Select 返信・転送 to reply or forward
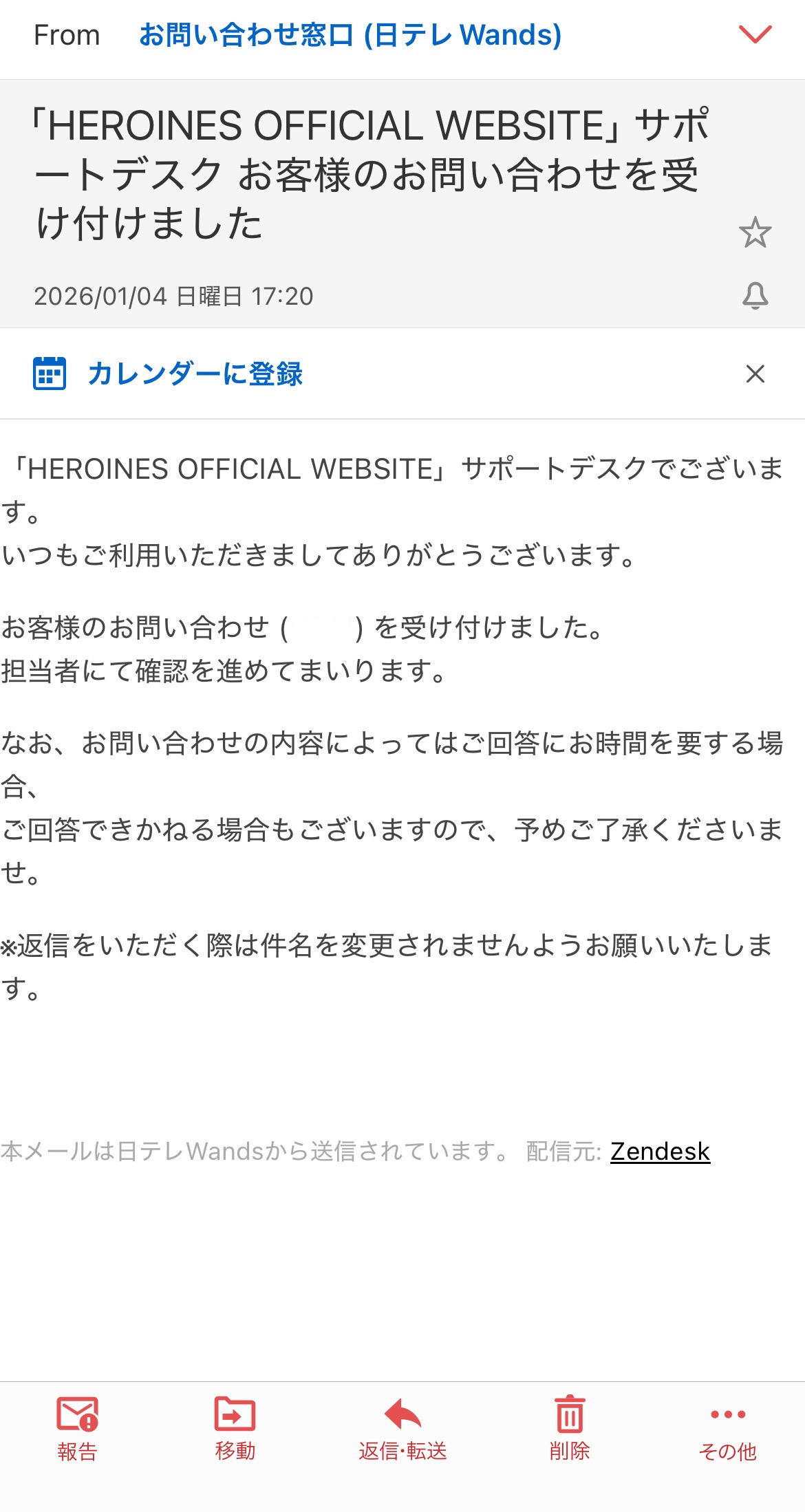This screenshot has width=805, height=1512. [402, 1427]
